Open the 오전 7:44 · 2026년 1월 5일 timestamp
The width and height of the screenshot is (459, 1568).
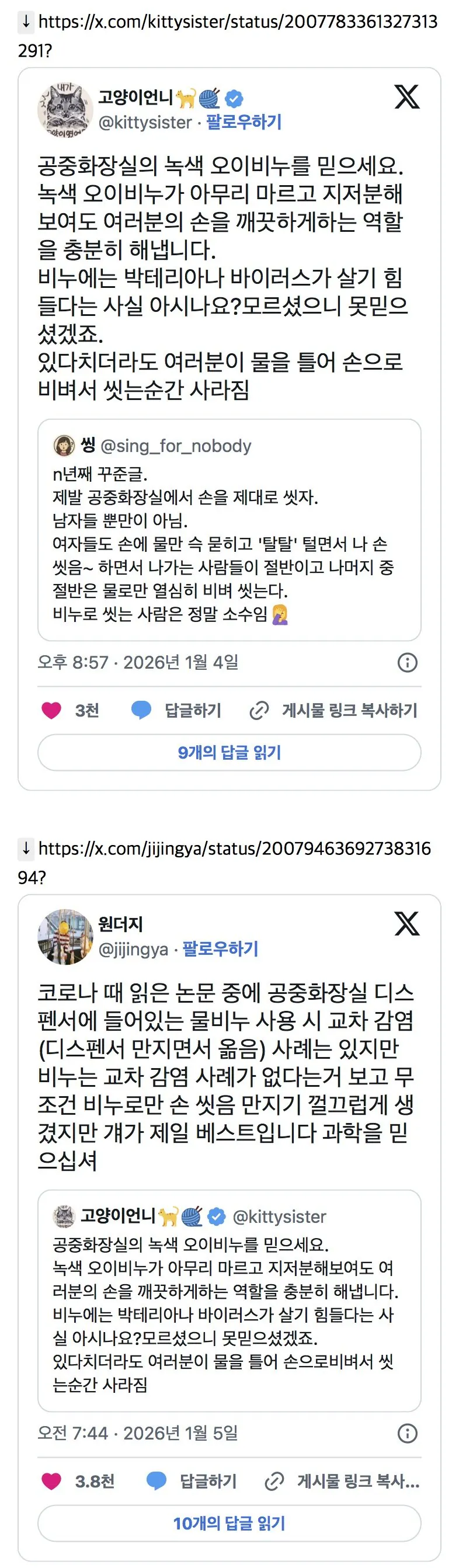point(138,1434)
